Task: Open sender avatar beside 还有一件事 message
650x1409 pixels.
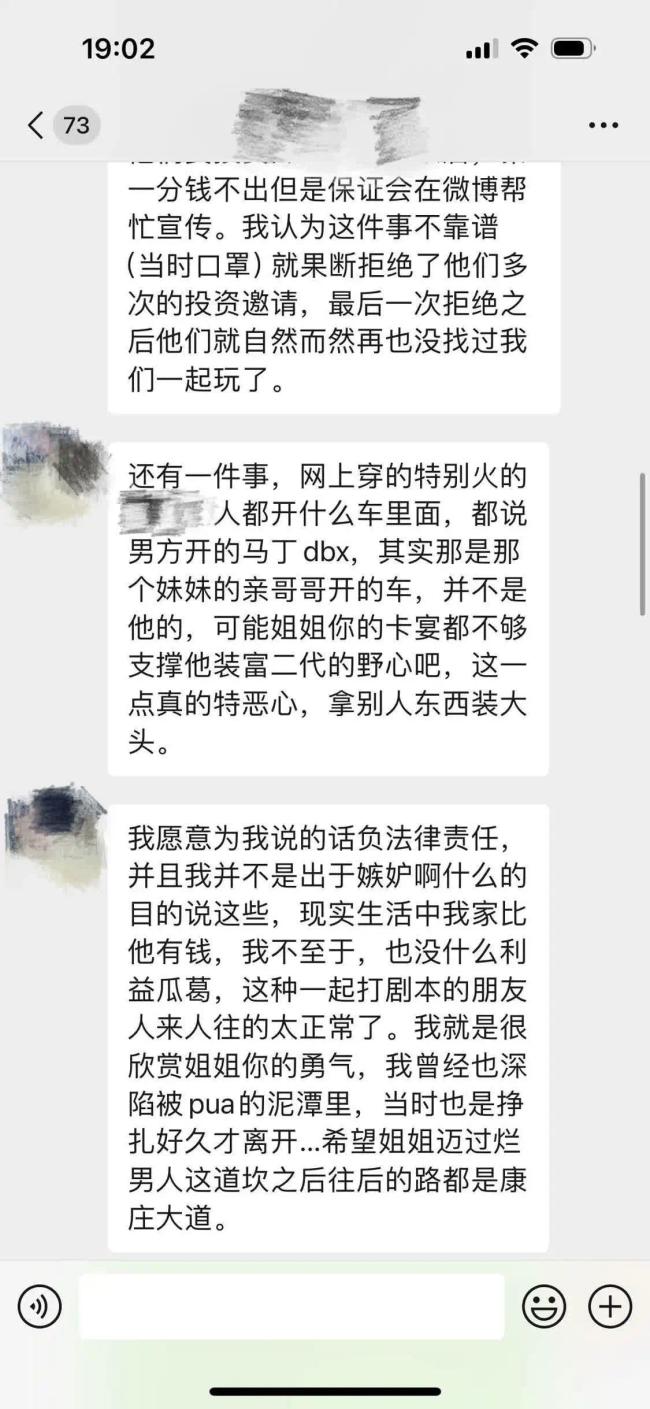Action: [55, 472]
